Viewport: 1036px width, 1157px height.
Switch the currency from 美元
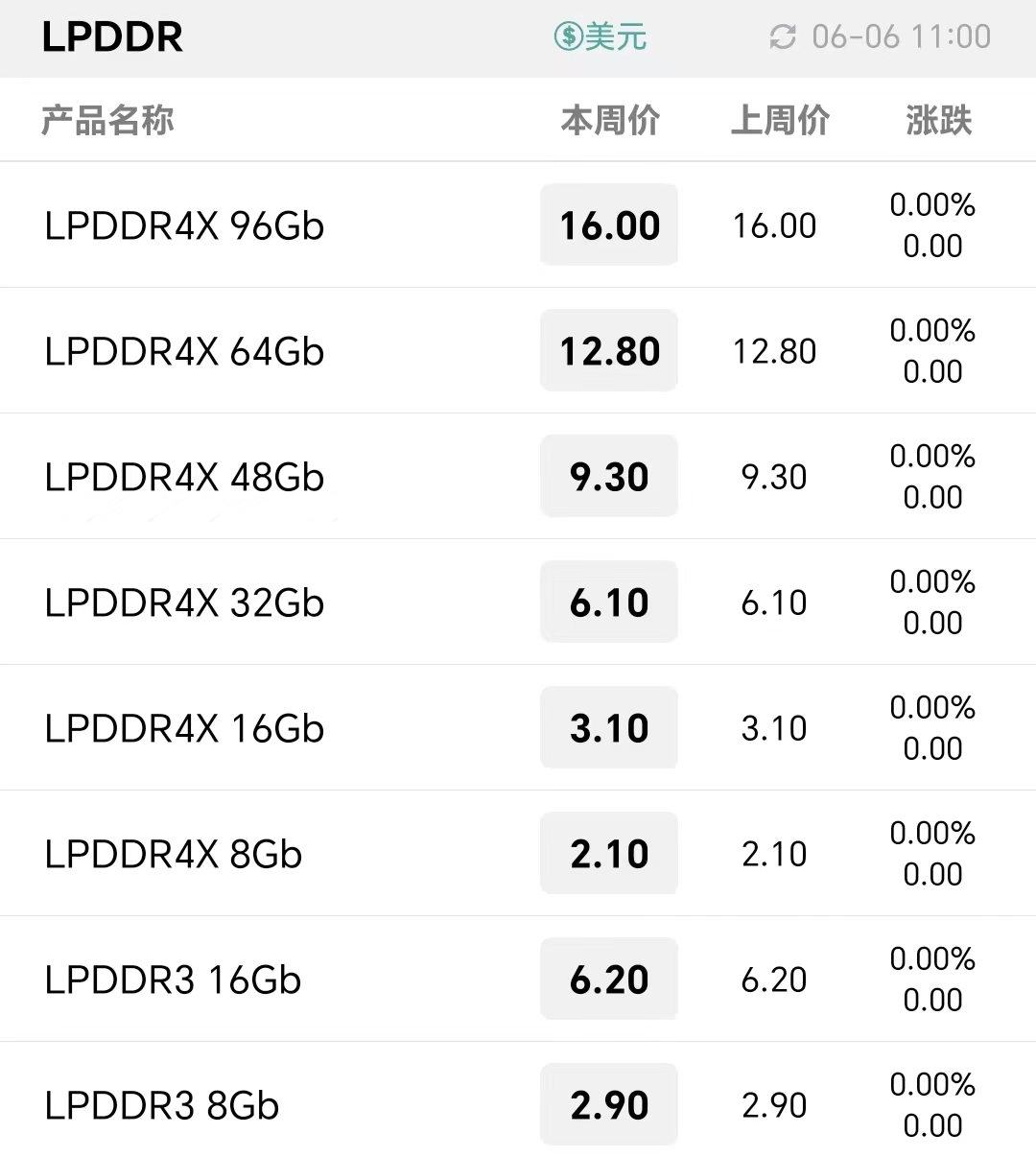click(600, 37)
